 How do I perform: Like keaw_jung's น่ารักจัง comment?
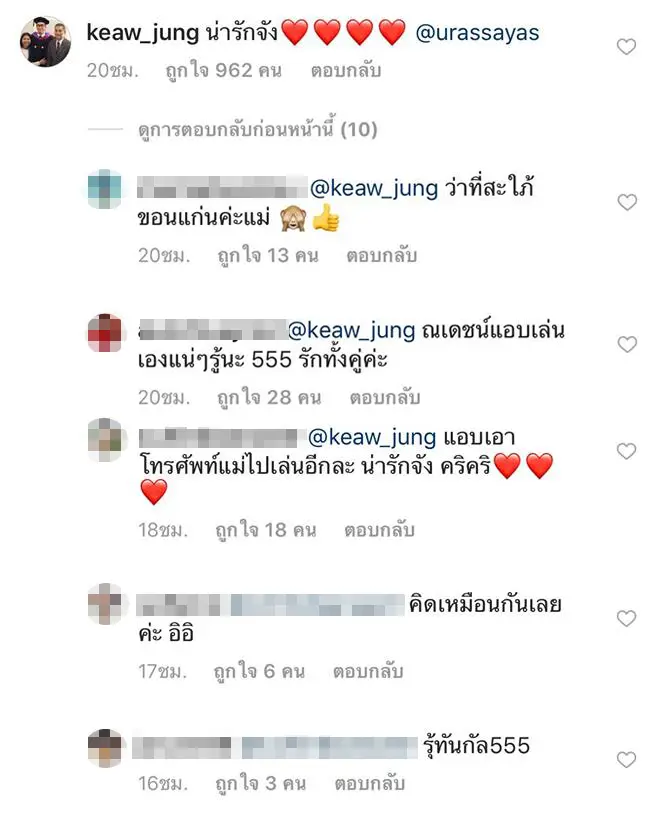(x=626, y=46)
